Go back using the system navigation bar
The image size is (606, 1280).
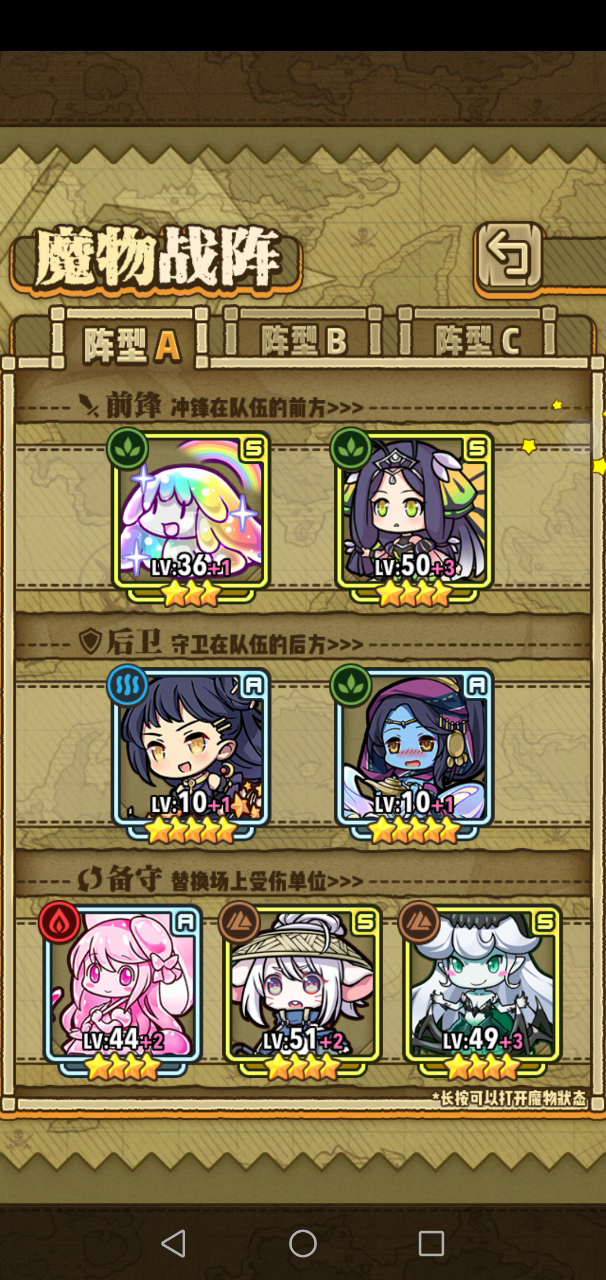click(x=174, y=1243)
